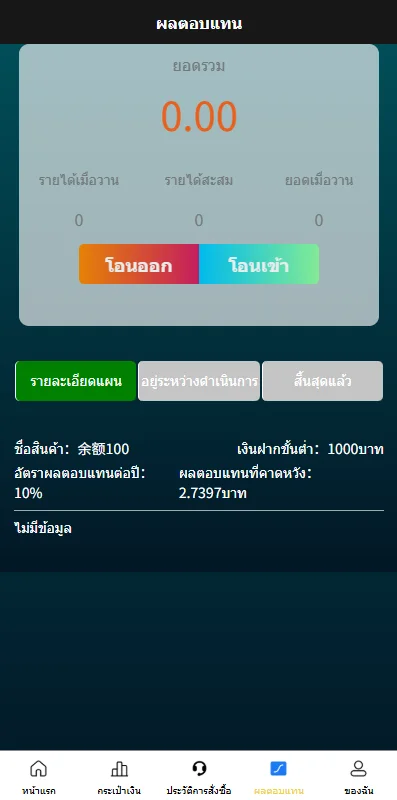
Task: Open the ผลตอบแทน returns tab
Action: pos(279,777)
